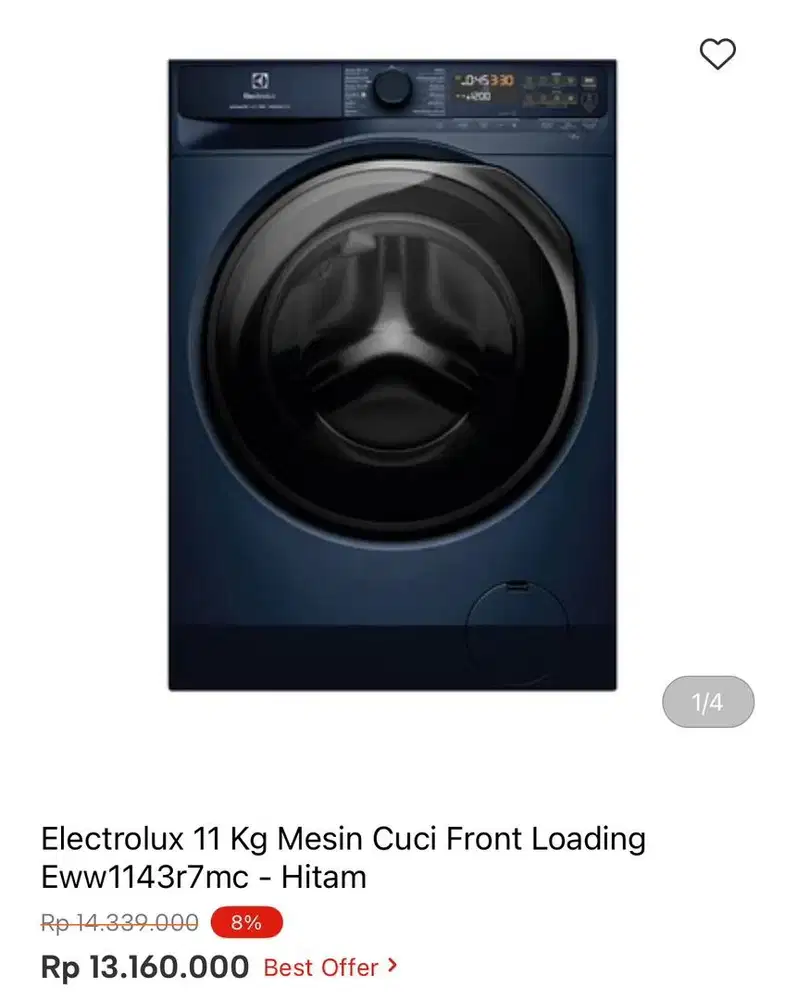Viewport: 785px width, 1000px height.
Task: Click the washing machine control dial in the photo
Action: (390, 90)
